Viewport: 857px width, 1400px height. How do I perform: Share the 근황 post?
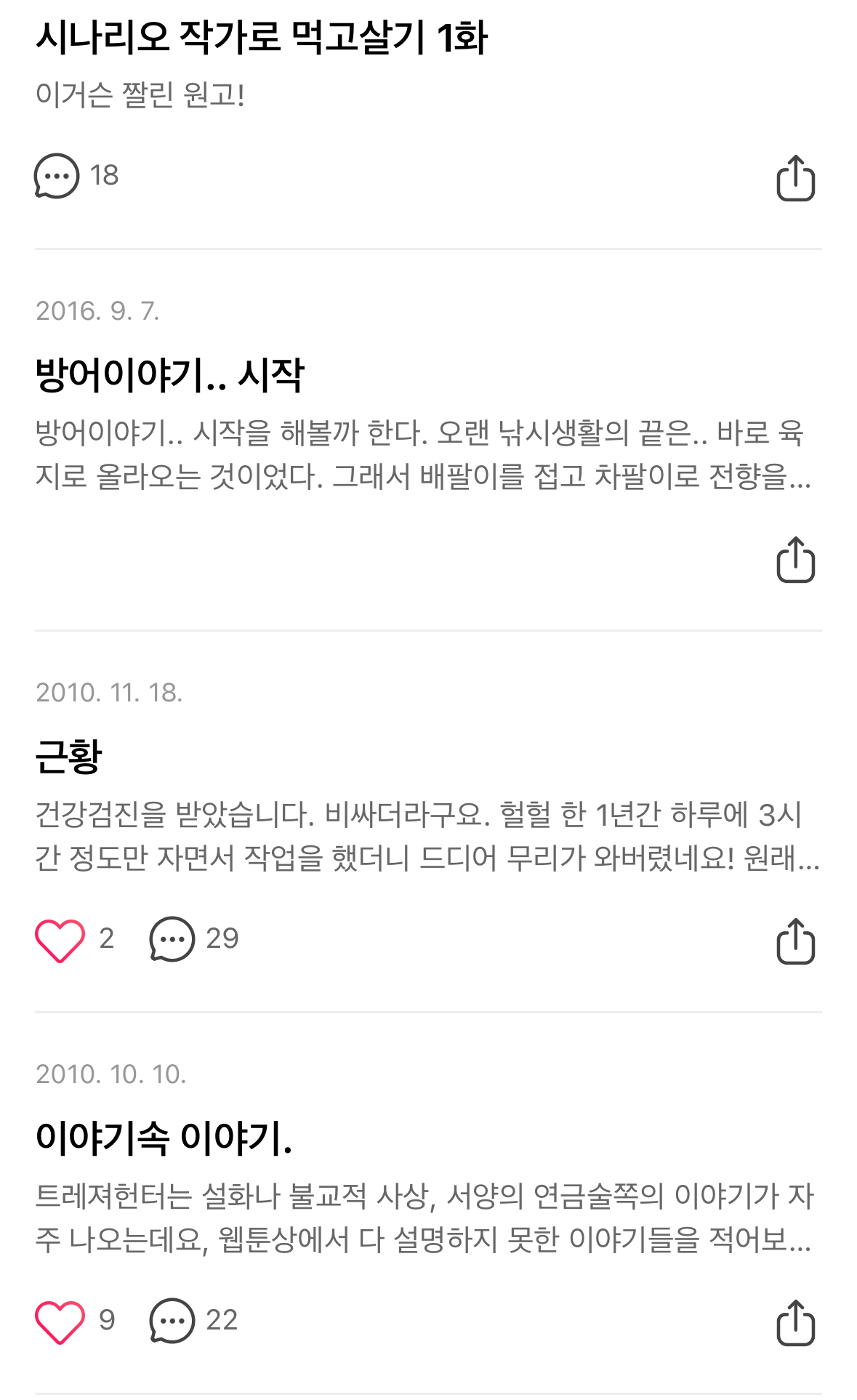click(x=795, y=942)
